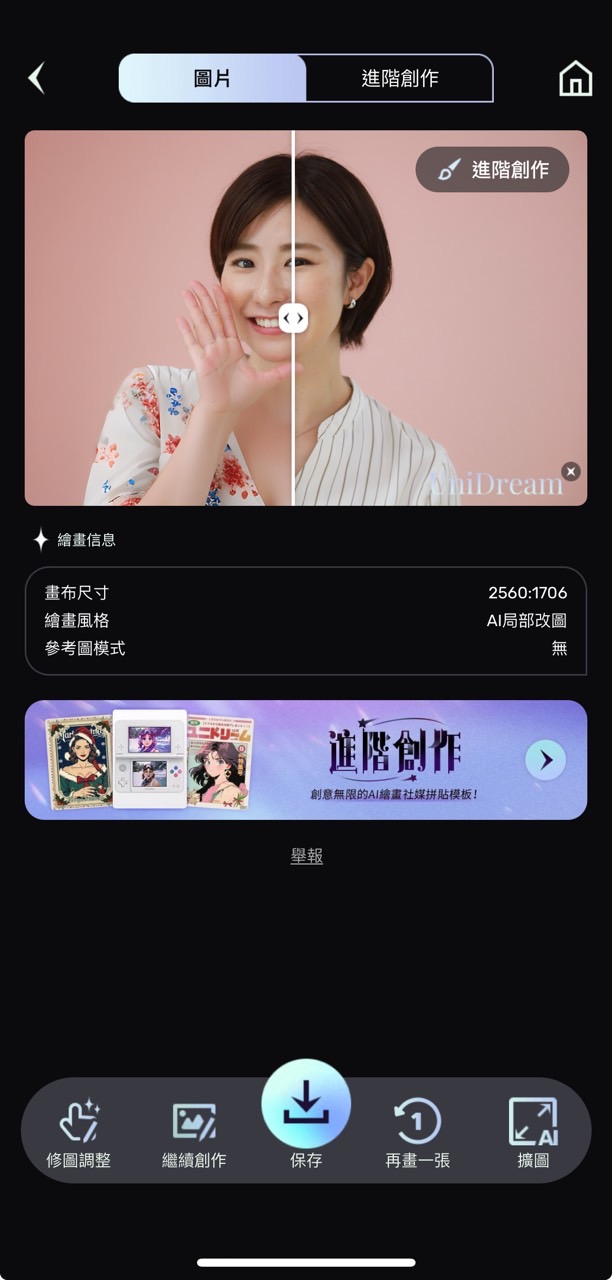
Task: Go back using the top-left arrow
Action: [37, 78]
